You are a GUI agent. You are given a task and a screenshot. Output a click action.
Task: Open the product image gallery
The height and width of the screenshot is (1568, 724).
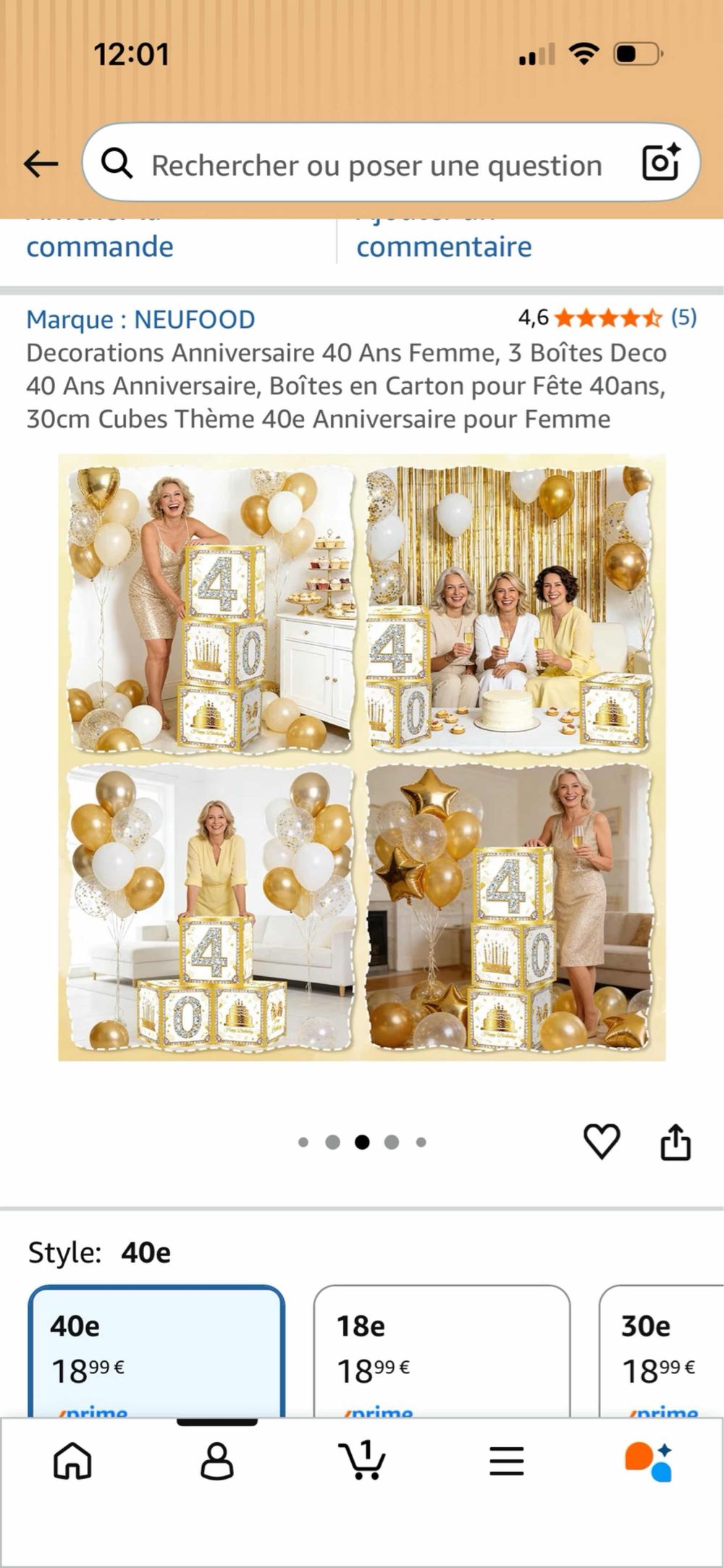click(361, 757)
